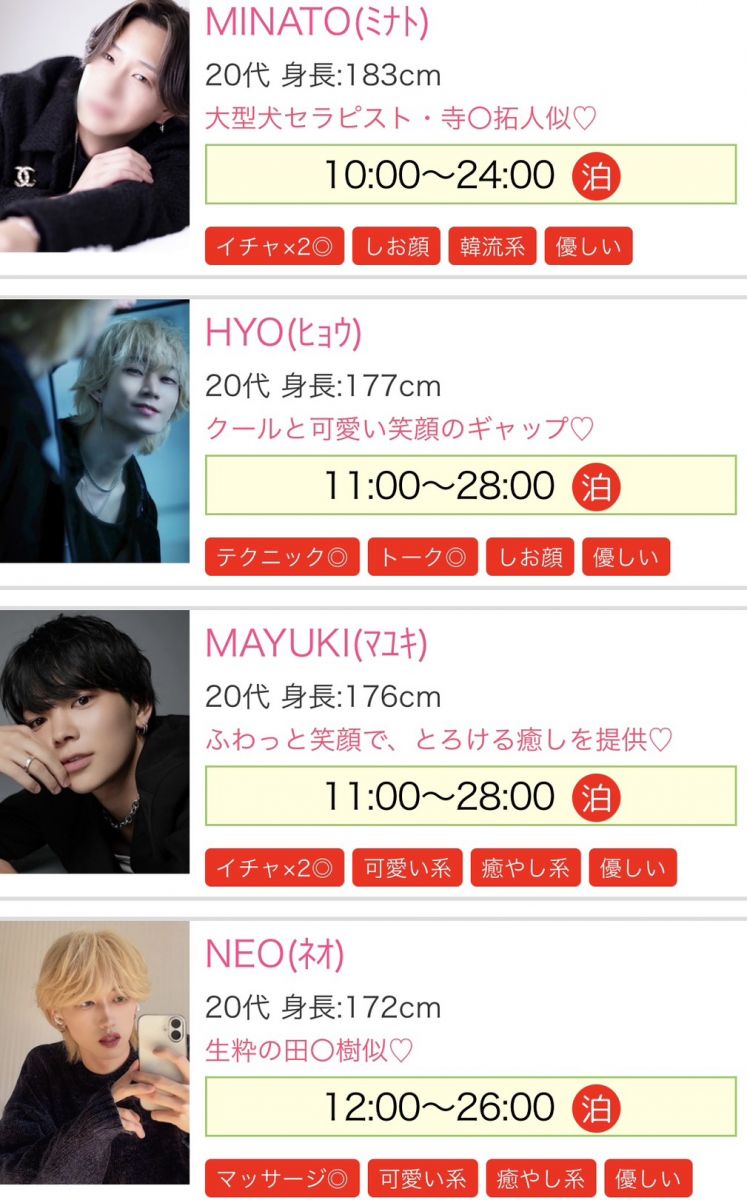
Task: Open the MINATO(ミナト) name link
Action: [x=317, y=23]
